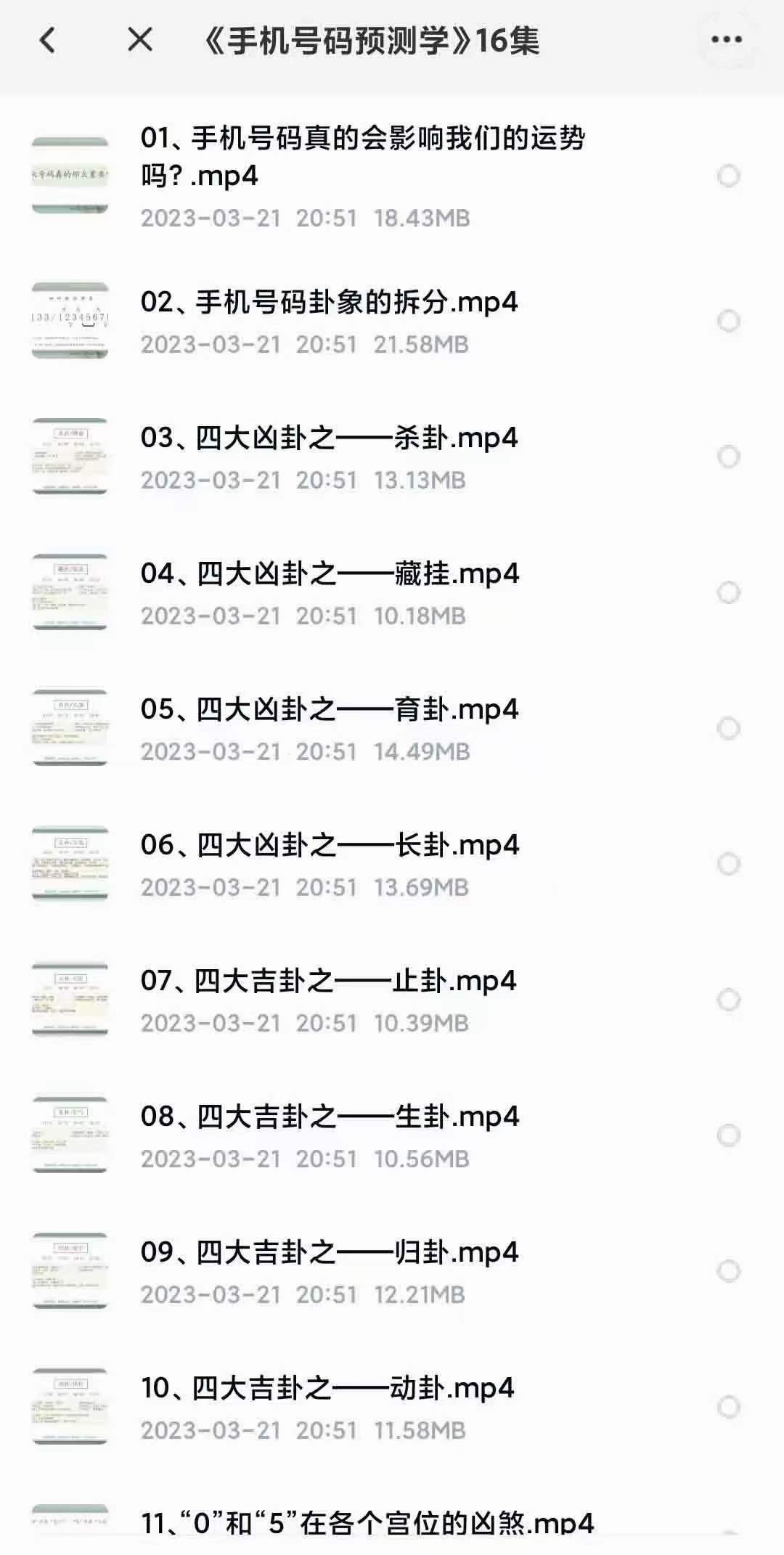
Task: Tap the thumbnail beside 07 止卦
Action: (70, 998)
